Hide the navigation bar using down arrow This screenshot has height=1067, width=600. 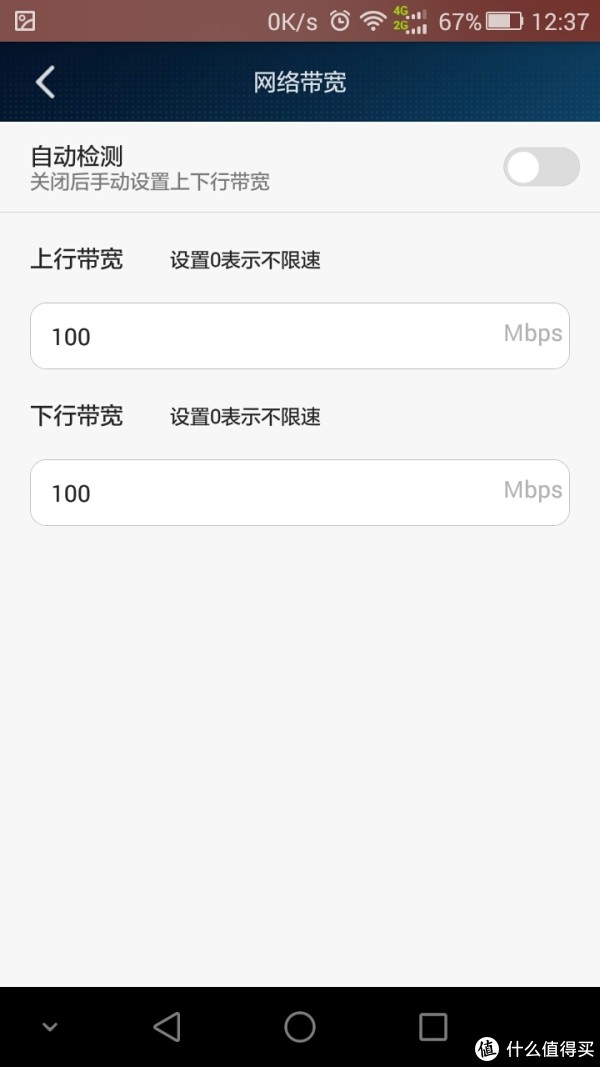(50, 1028)
